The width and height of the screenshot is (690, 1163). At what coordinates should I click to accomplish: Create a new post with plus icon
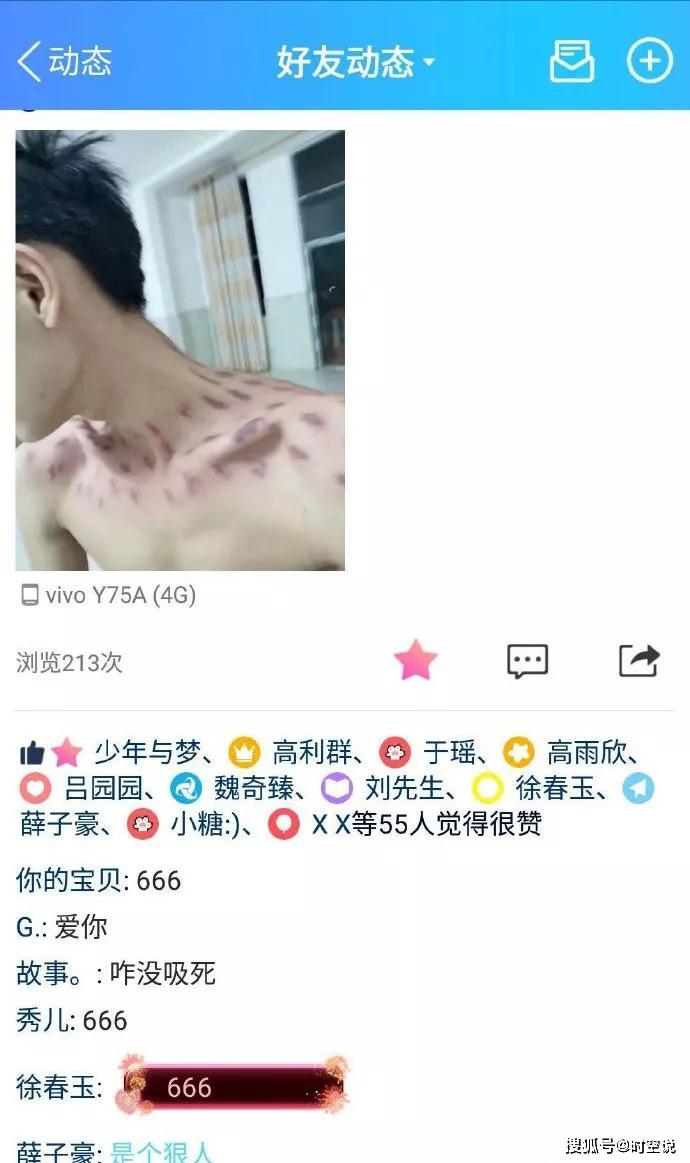click(x=650, y=61)
